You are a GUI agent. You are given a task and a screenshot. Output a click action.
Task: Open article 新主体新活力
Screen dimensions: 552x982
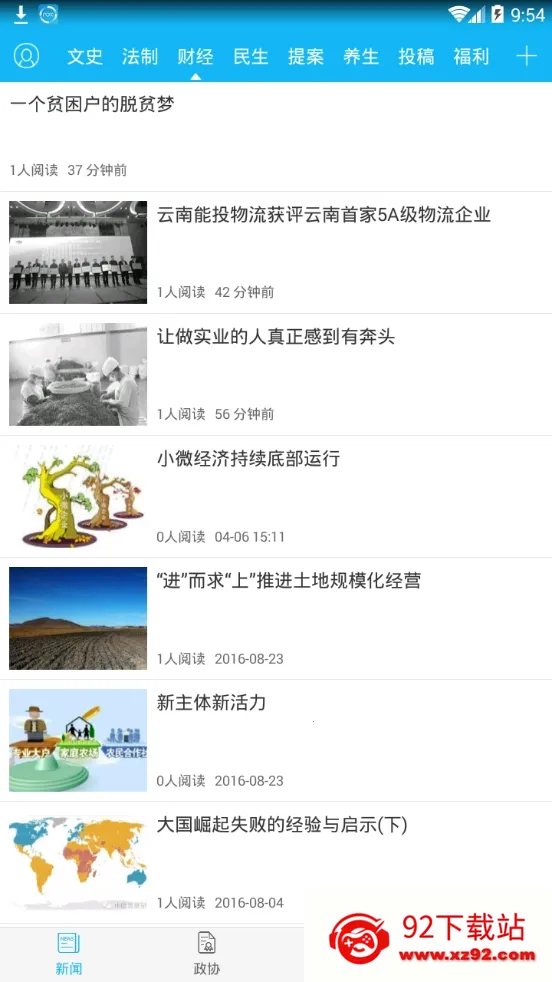click(276, 741)
